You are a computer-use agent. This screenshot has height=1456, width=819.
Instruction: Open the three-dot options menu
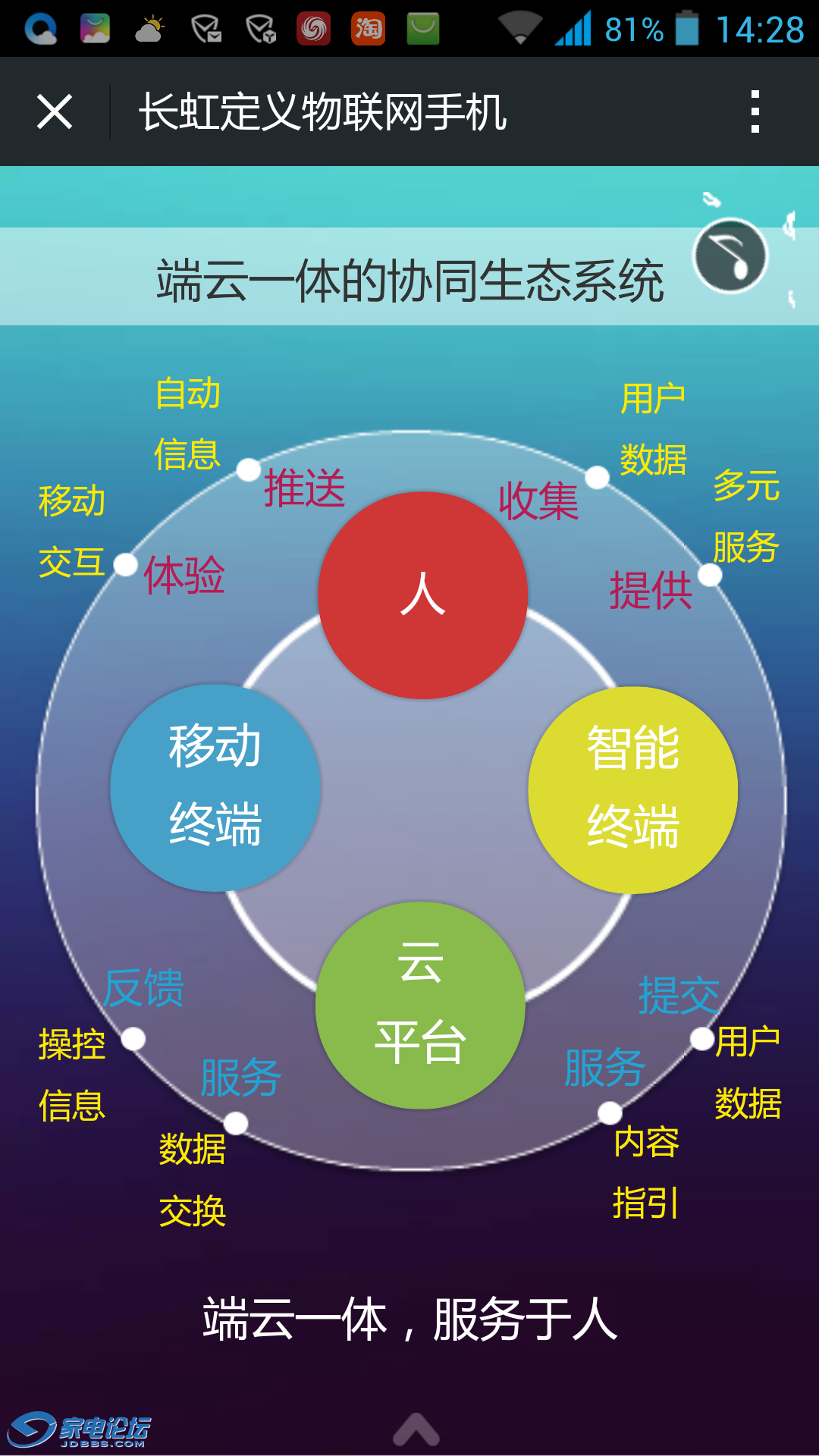755,111
